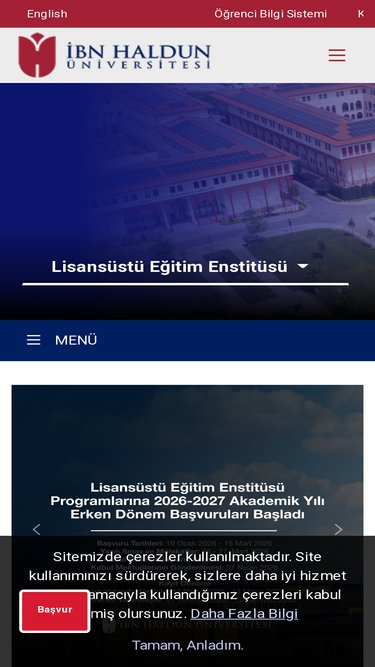
Task: Open the Daha Fazla Bilgi link
Action: 244,614
